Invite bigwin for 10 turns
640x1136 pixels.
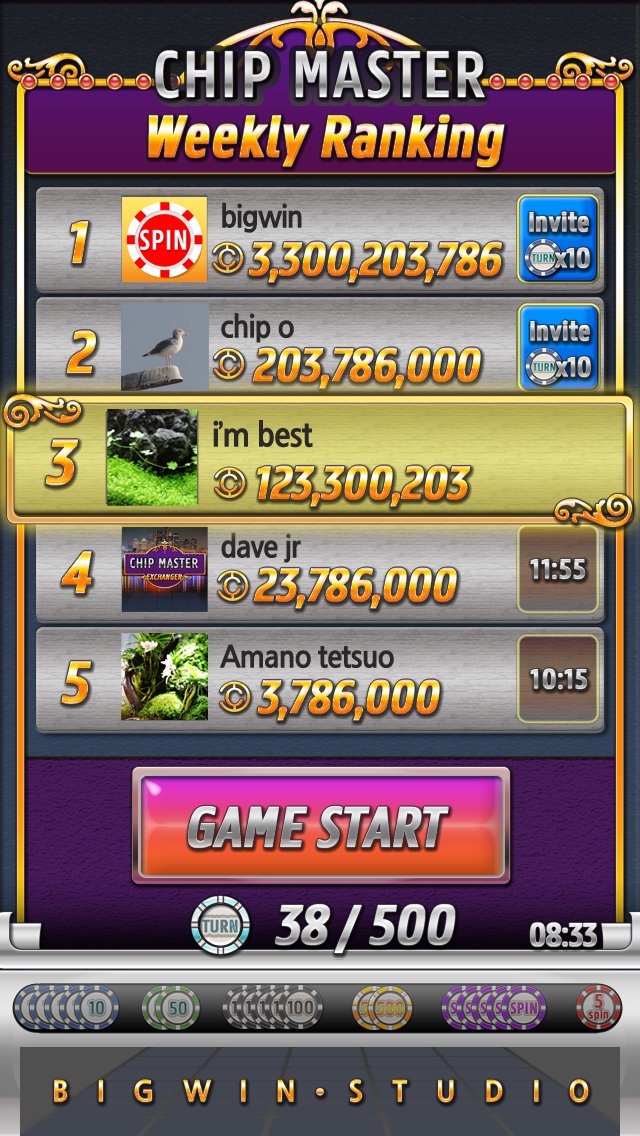pos(558,240)
